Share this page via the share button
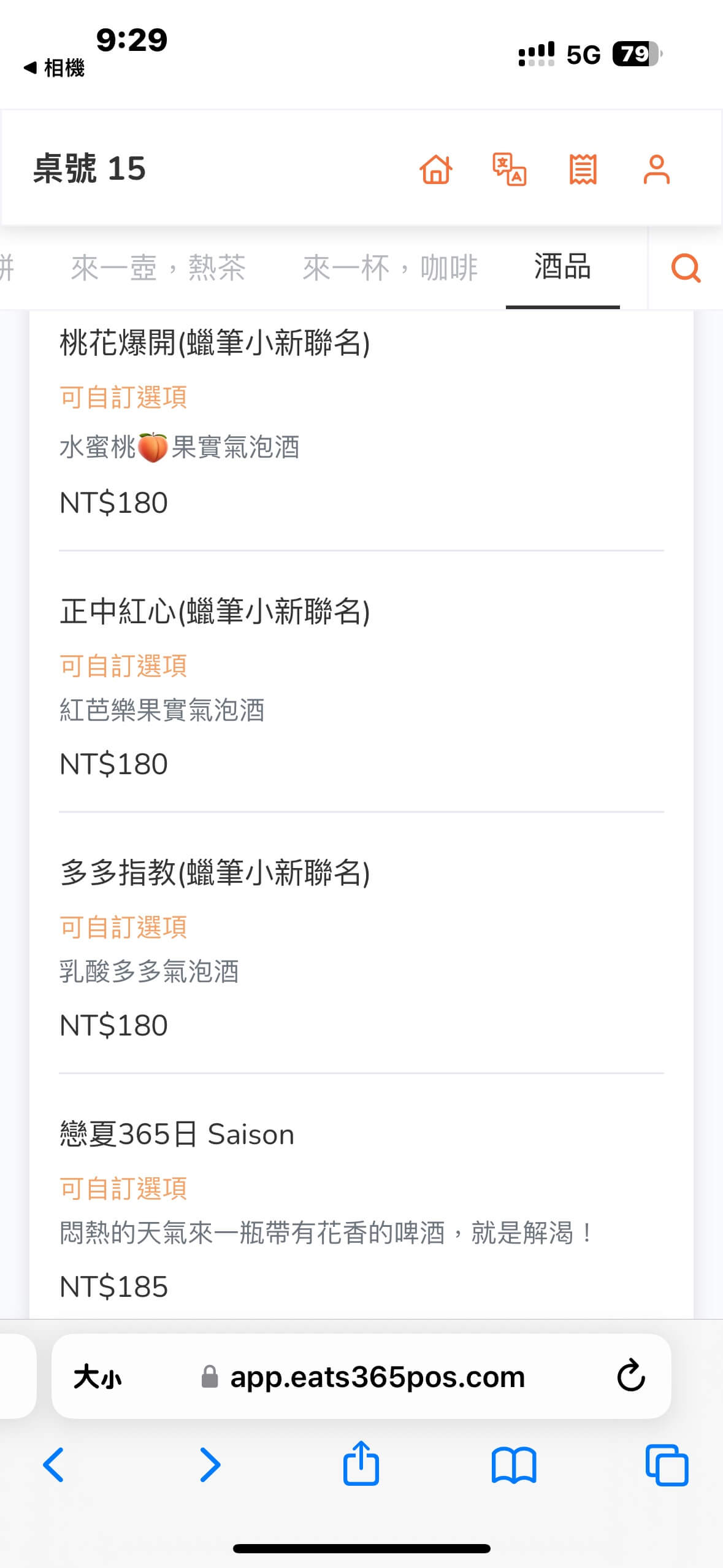Screen dimensions: 723x1568 pos(361,1464)
